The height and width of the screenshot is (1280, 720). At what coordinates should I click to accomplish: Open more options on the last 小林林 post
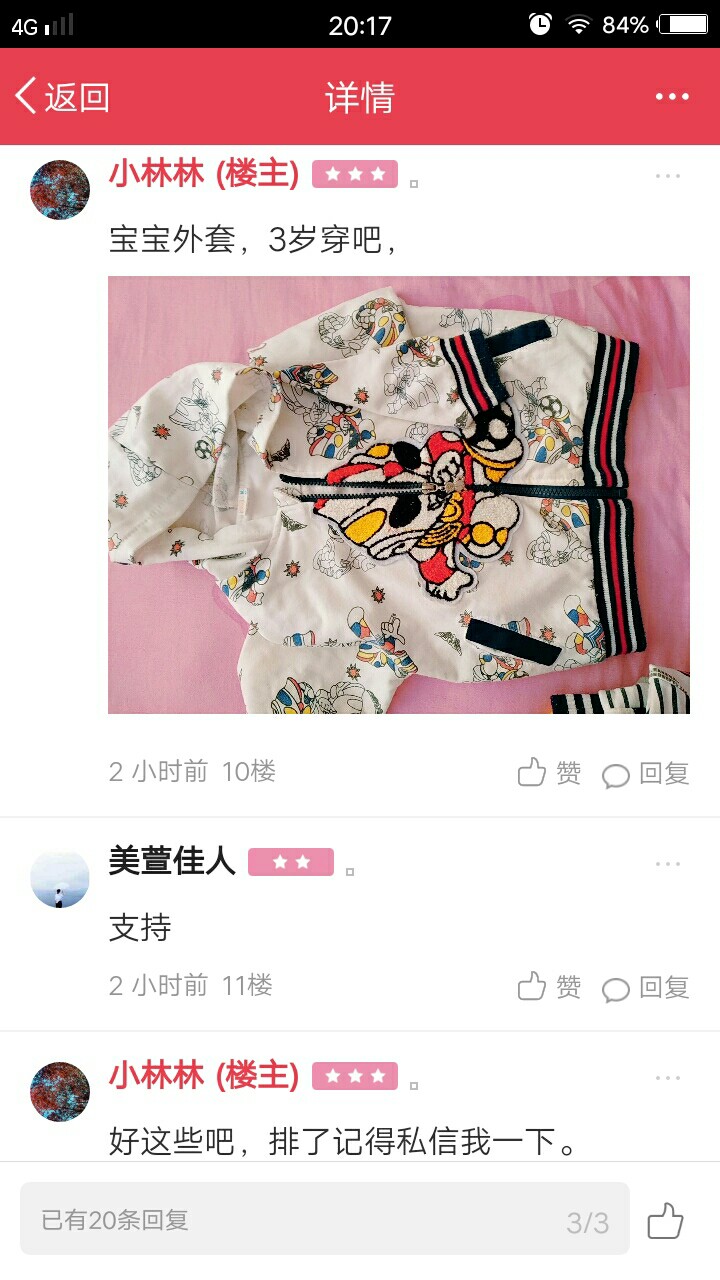[x=667, y=1078]
